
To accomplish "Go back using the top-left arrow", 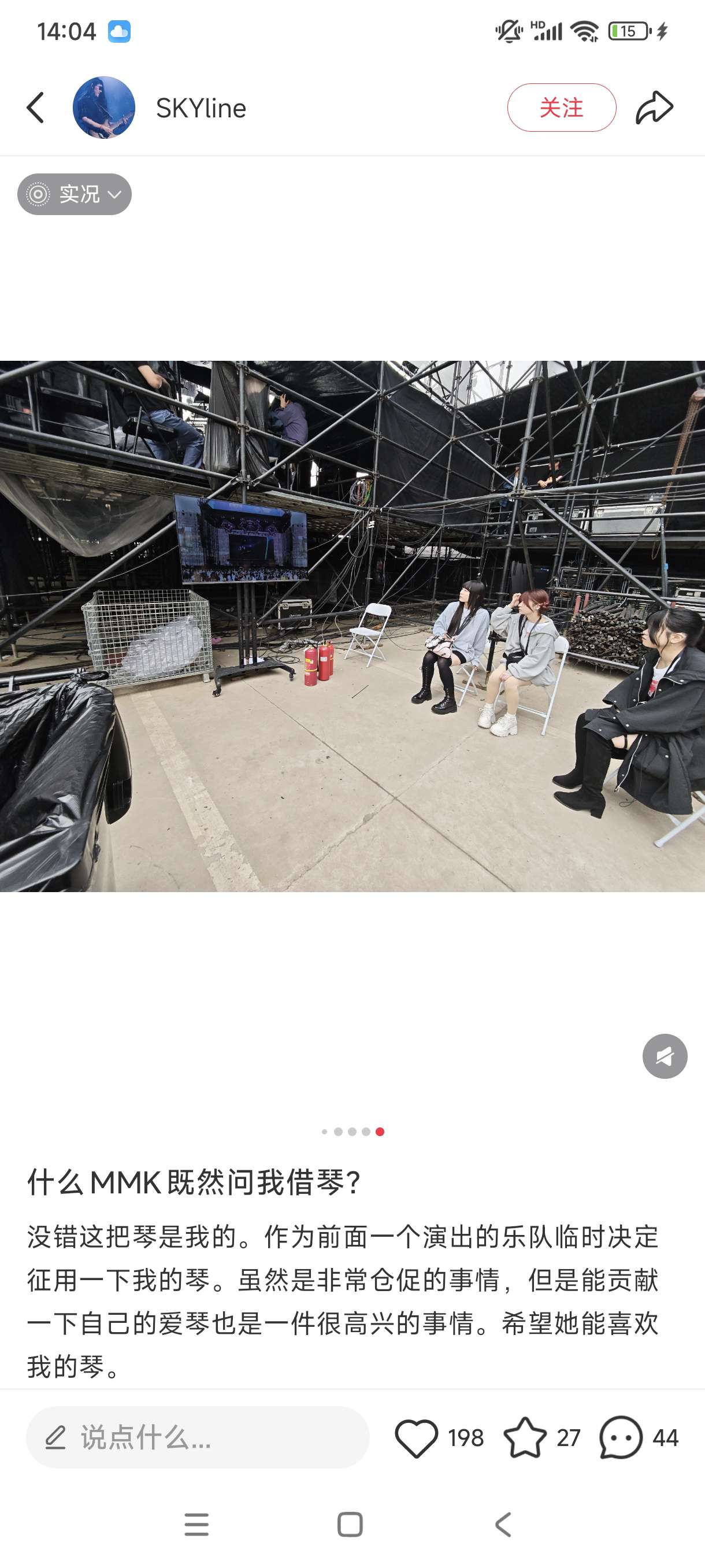I will click(36, 108).
